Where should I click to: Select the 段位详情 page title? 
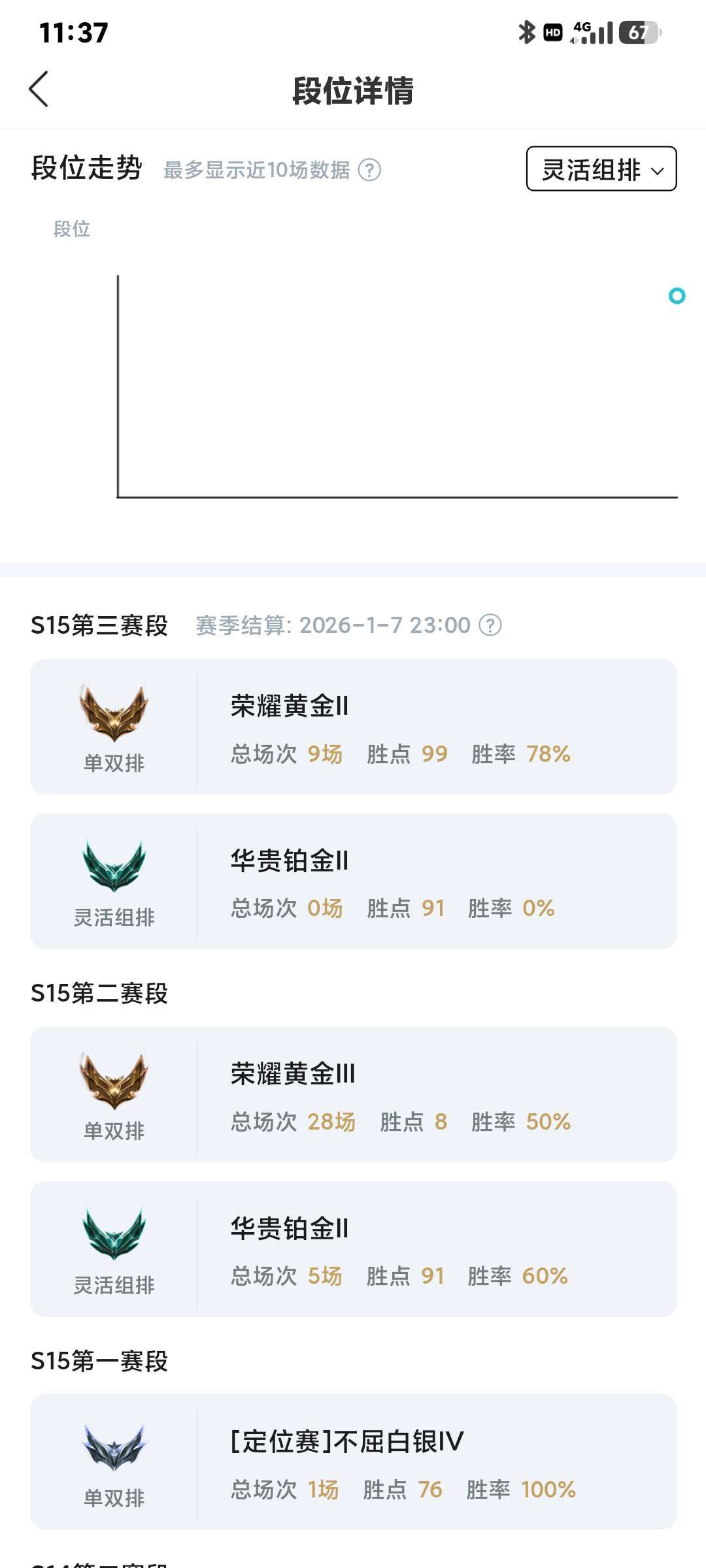(353, 90)
